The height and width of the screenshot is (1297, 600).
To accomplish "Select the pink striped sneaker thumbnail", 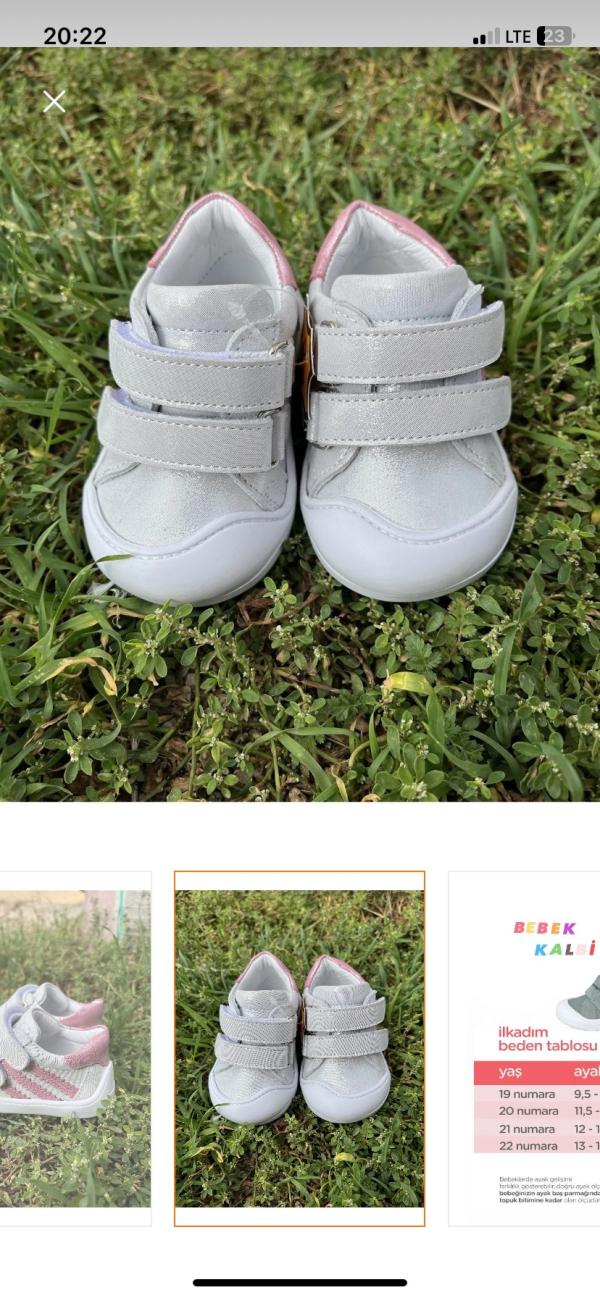I will 75,1047.
